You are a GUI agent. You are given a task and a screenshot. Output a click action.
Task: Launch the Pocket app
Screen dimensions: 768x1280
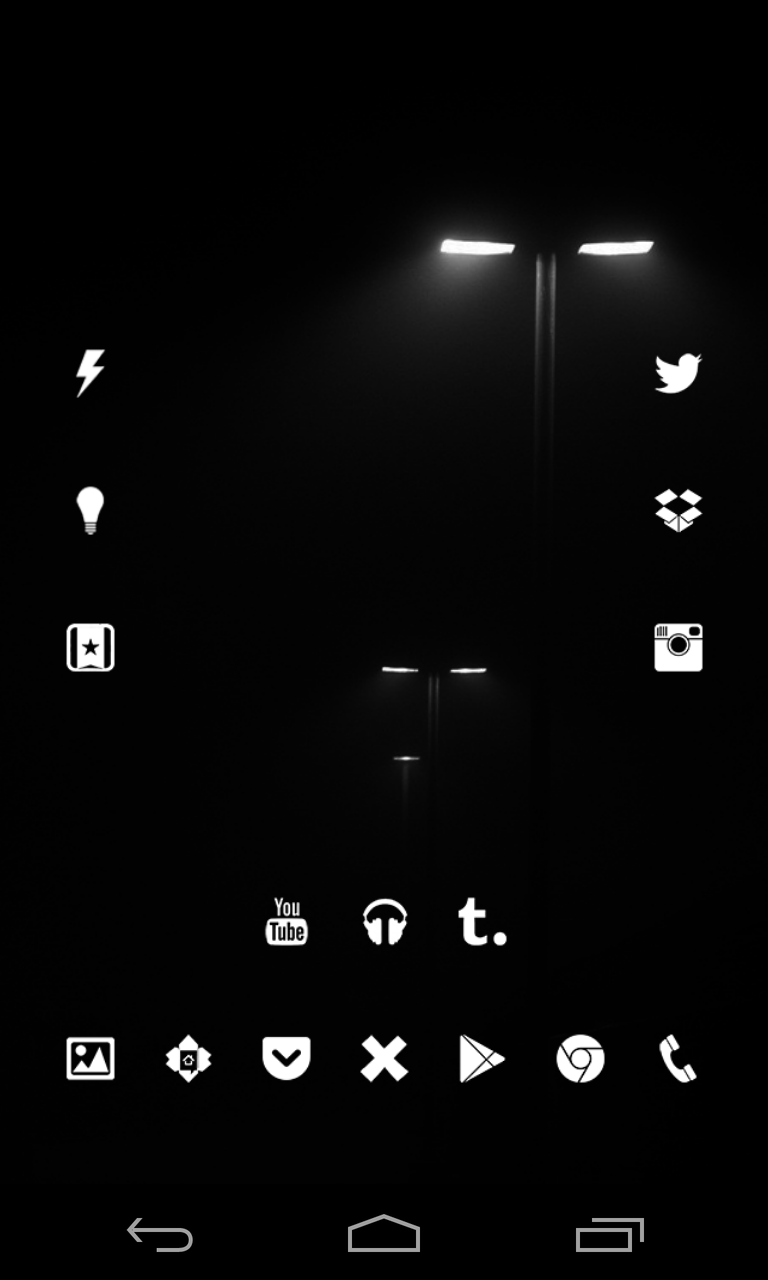(x=286, y=1059)
